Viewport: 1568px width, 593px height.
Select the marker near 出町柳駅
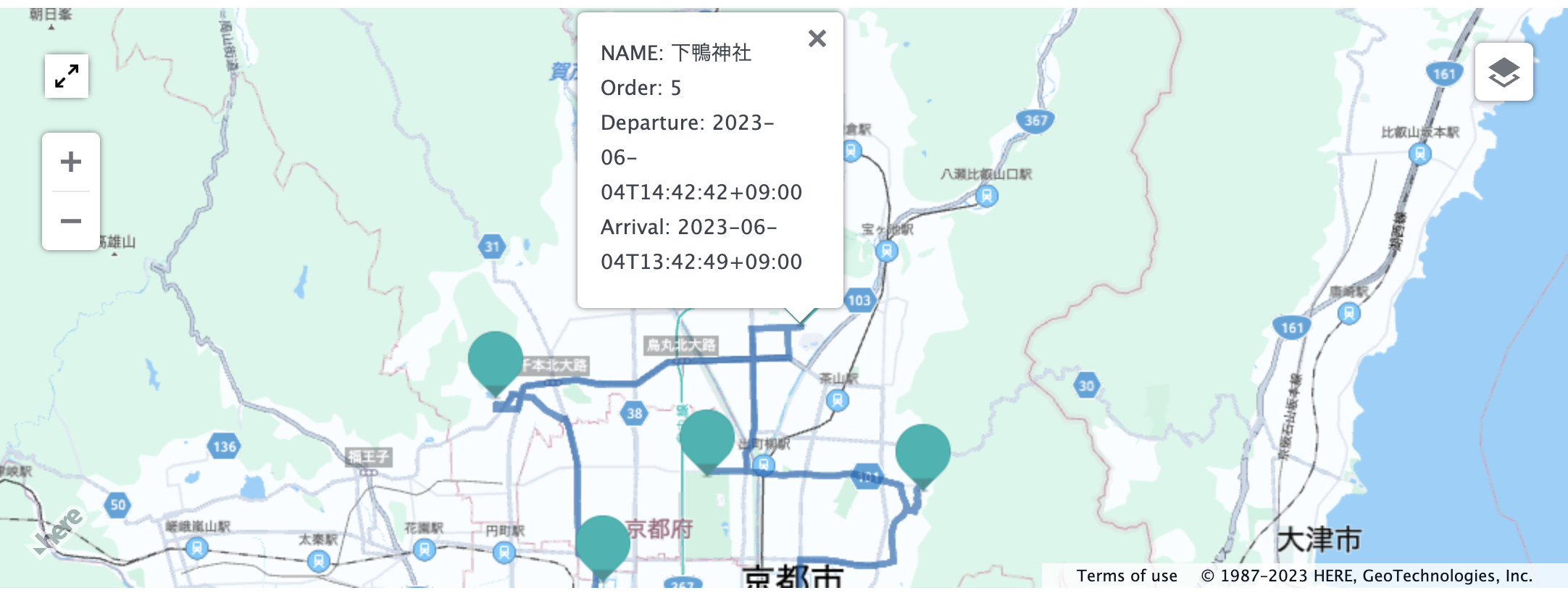707,437
